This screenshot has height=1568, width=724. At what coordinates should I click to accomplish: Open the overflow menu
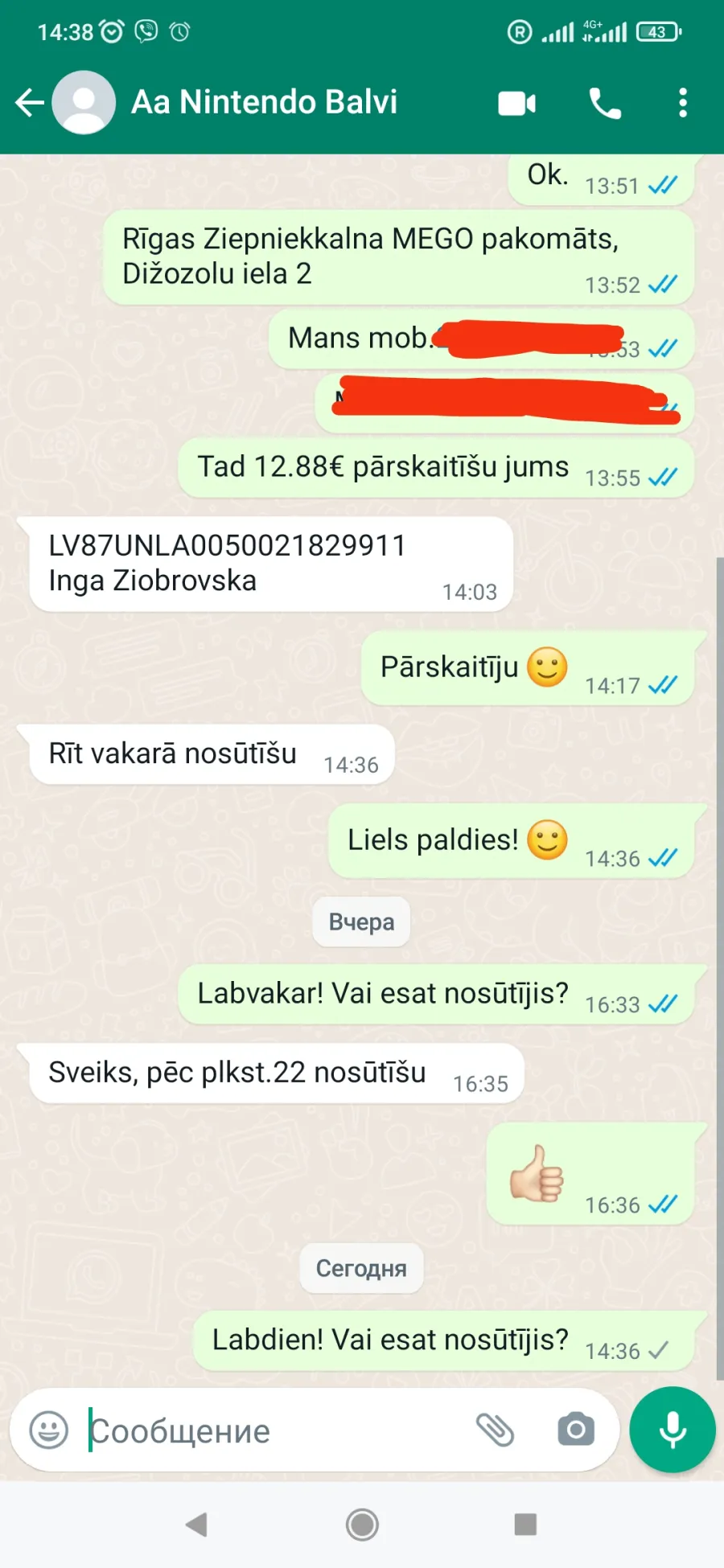pos(683,103)
